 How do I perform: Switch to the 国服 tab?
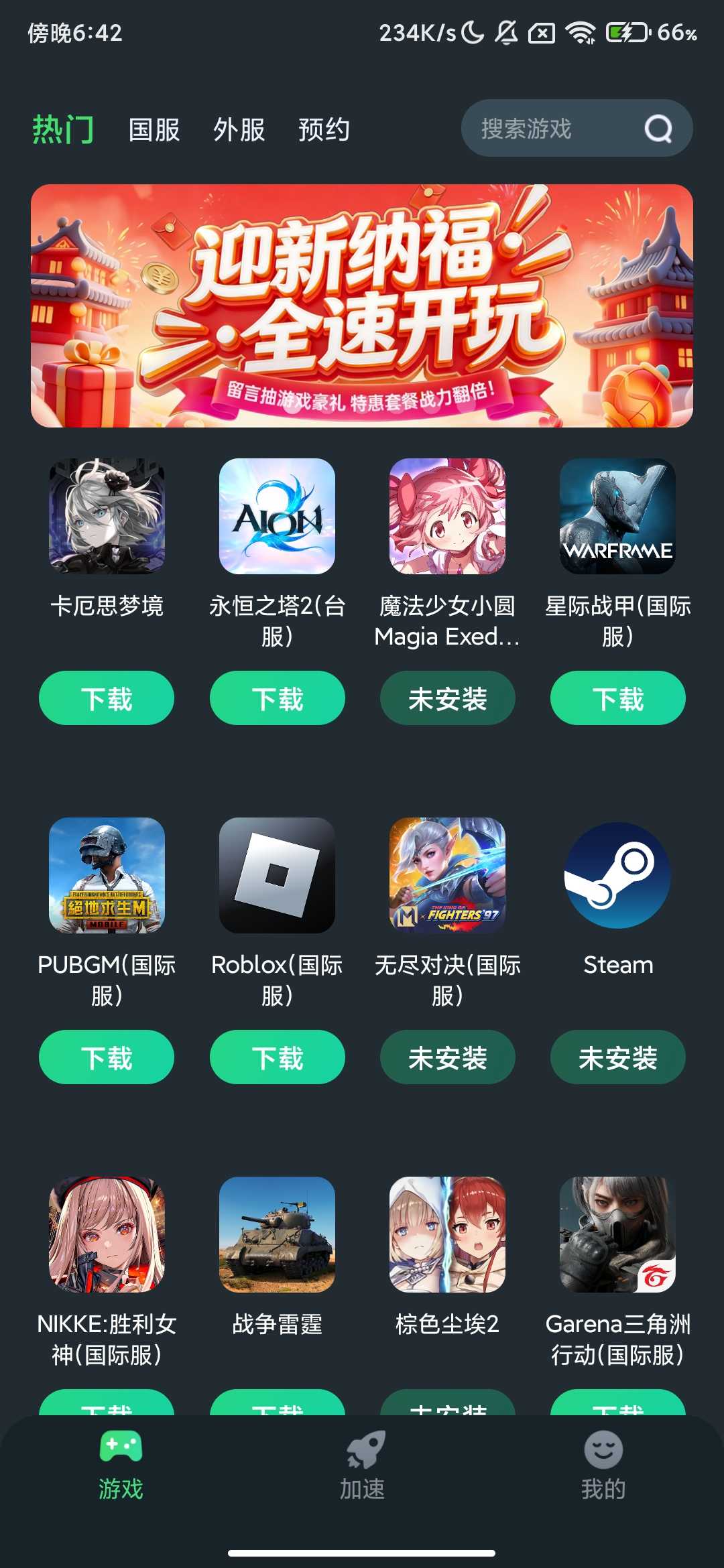point(154,129)
